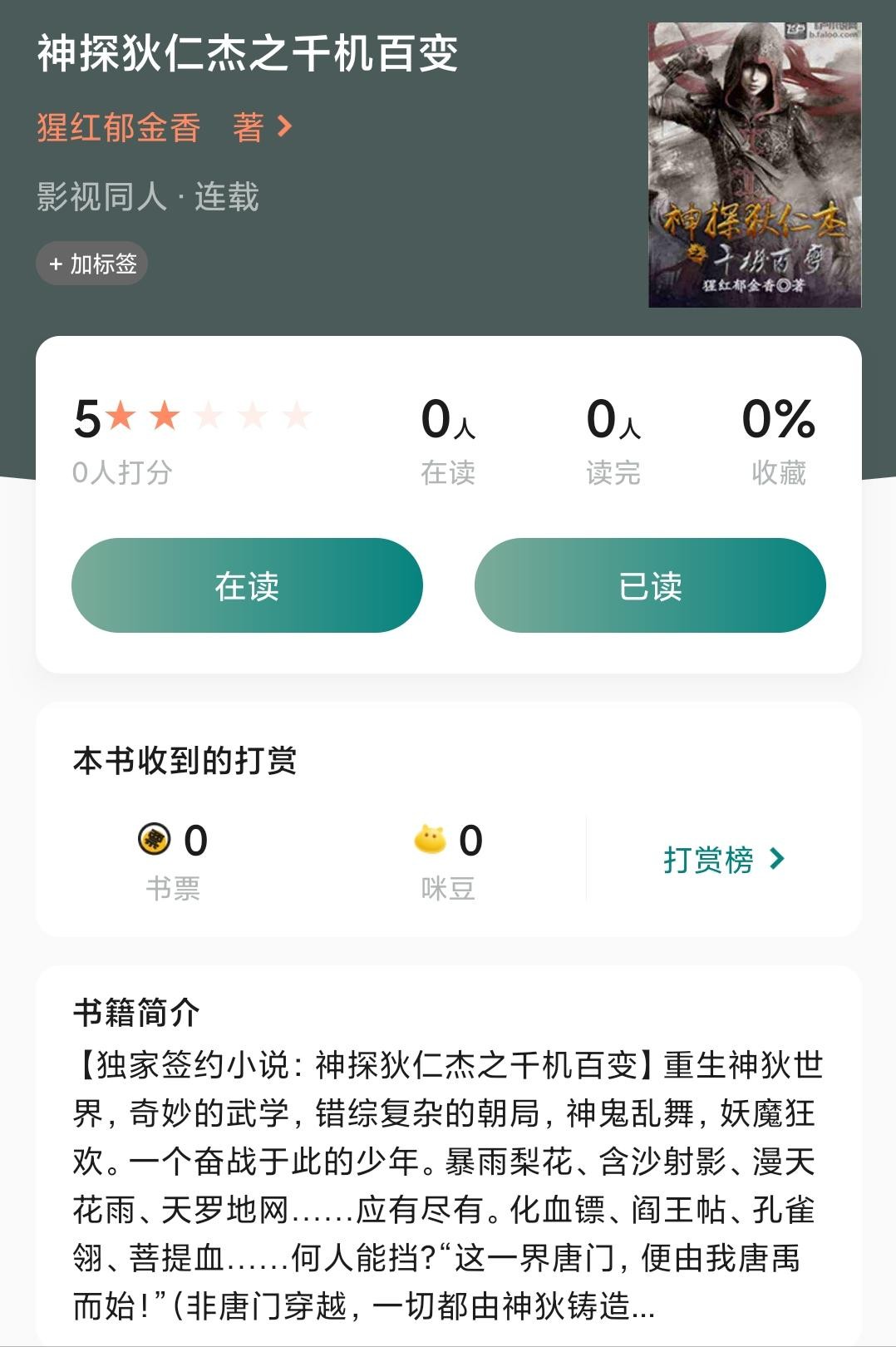Mark the book as 在读

coord(247,585)
